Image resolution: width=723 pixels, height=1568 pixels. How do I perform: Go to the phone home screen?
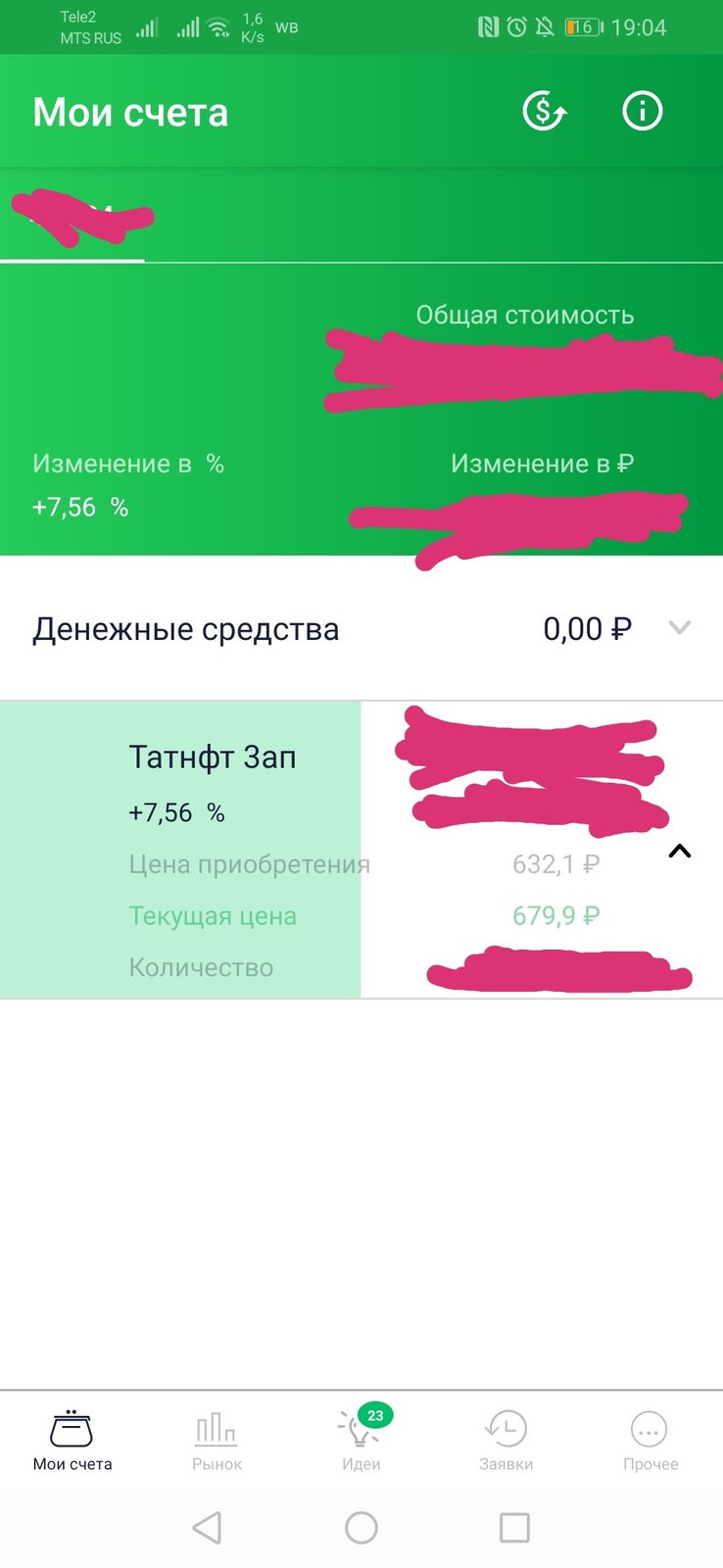[361, 1527]
